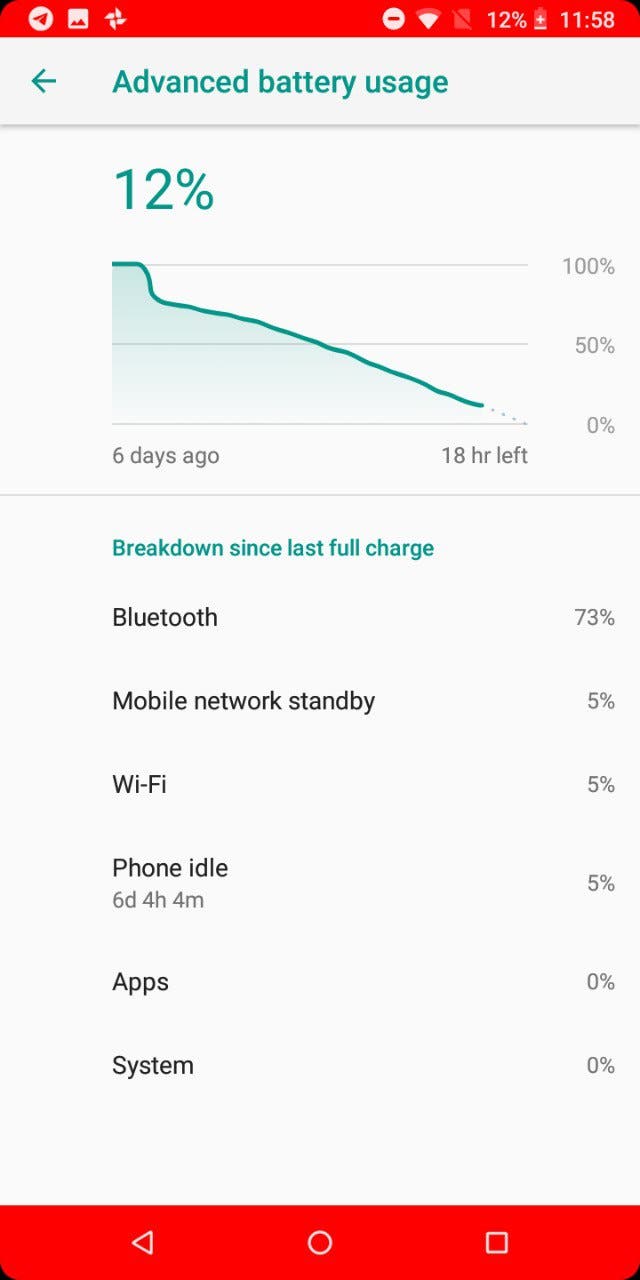This screenshot has height=1280, width=640.
Task: Open Apps battery usage row
Action: pyautogui.click(x=320, y=982)
